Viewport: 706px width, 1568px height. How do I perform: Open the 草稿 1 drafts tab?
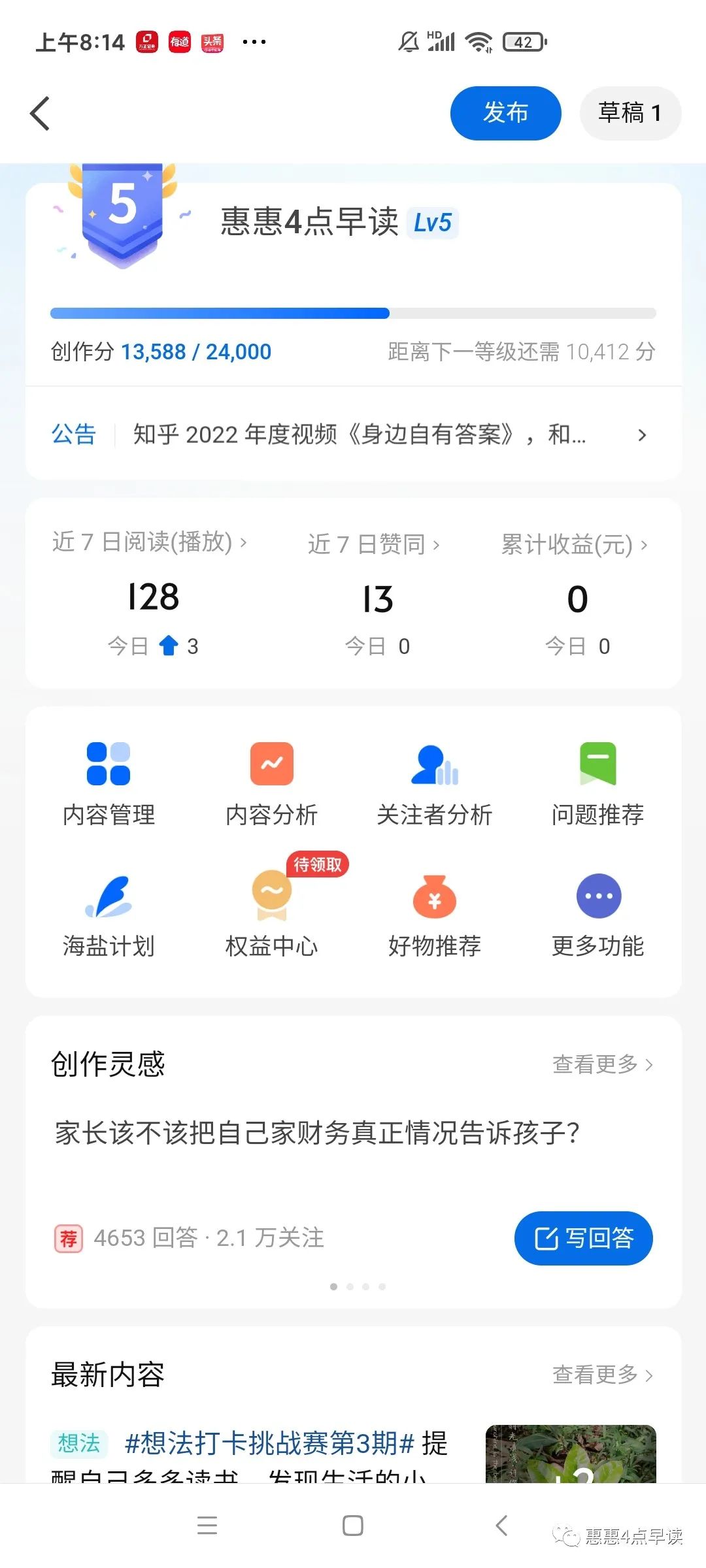coord(630,112)
